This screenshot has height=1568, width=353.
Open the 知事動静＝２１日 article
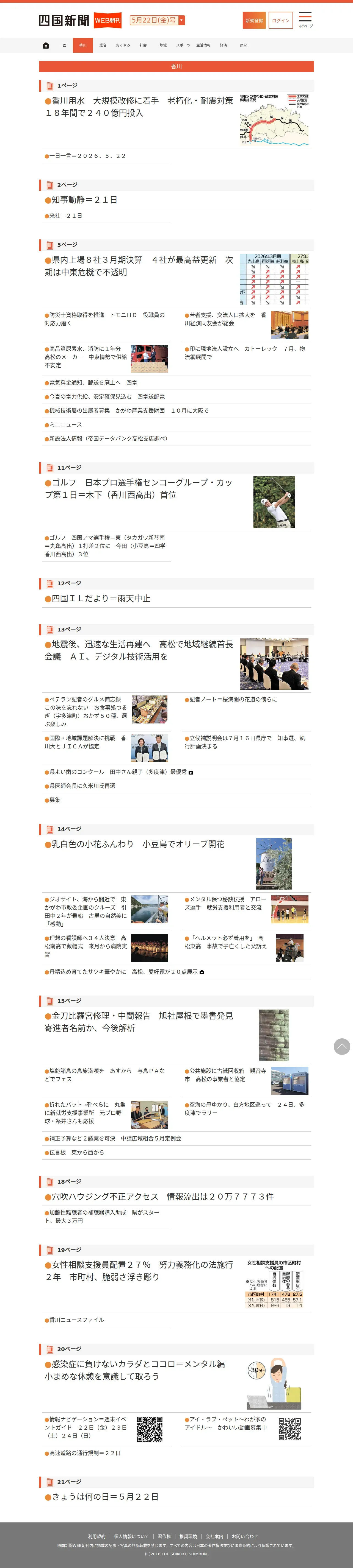tap(81, 200)
